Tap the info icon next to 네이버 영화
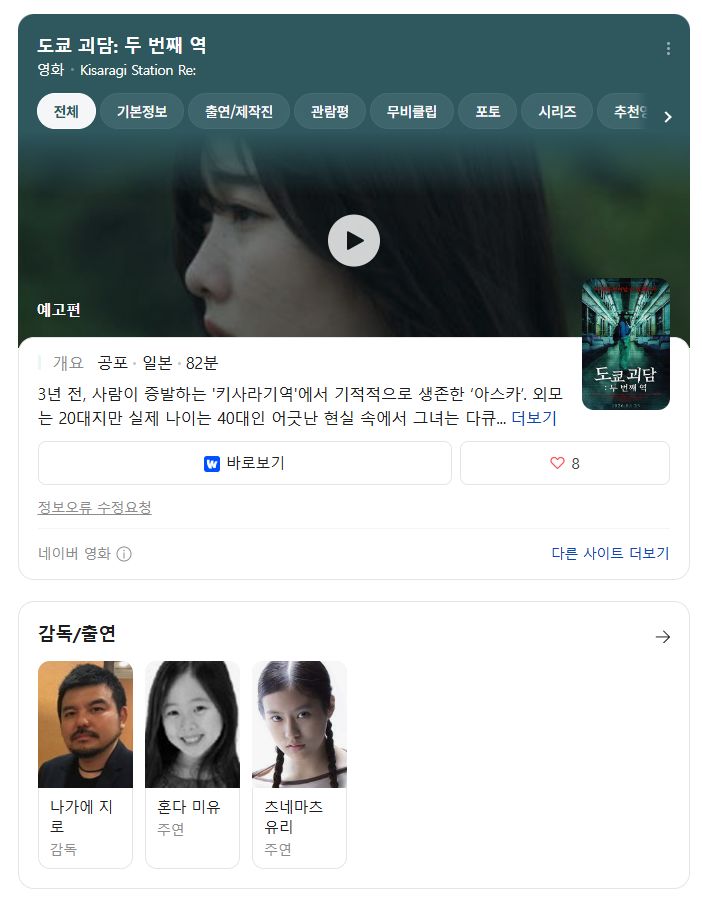 124,554
